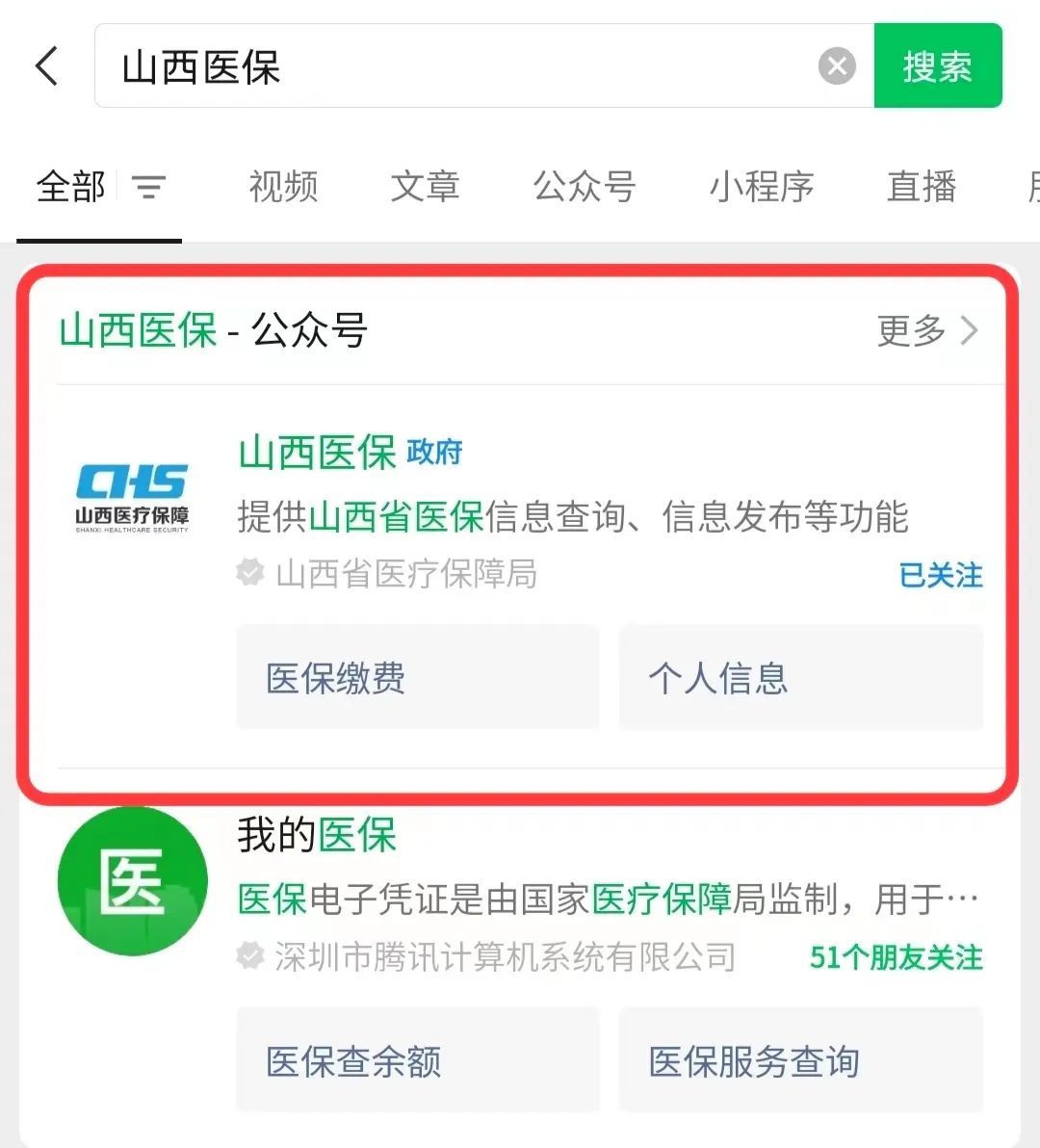Switch to the 公众号 tab
The image size is (1040, 1148).
coord(585,187)
